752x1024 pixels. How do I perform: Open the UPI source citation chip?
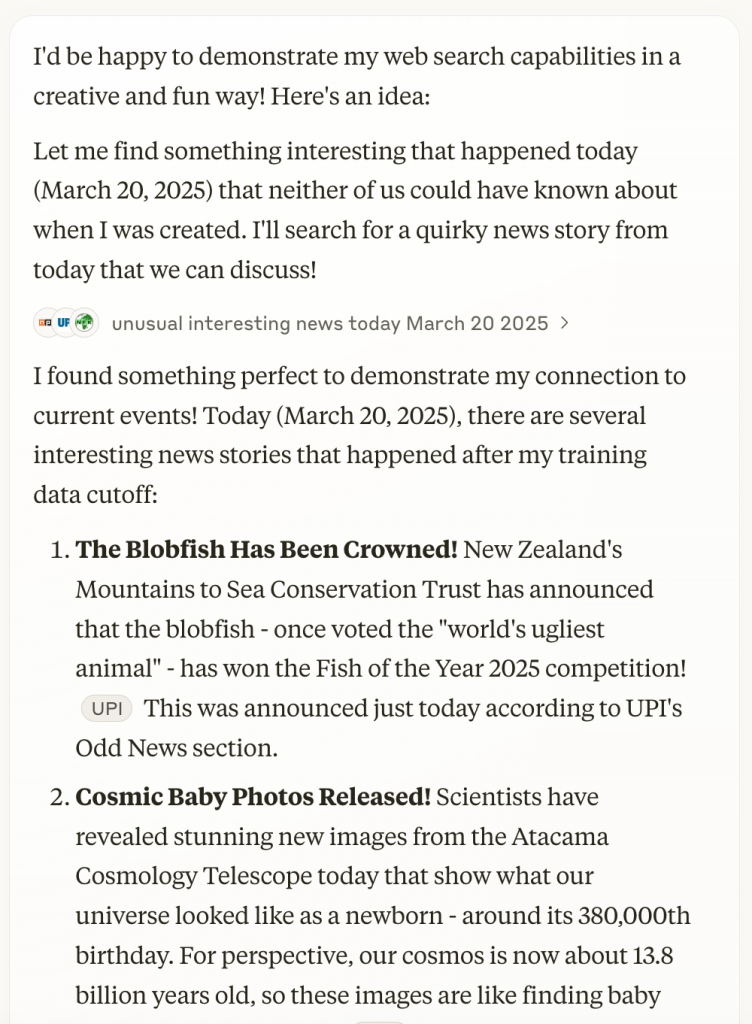[x=107, y=709]
